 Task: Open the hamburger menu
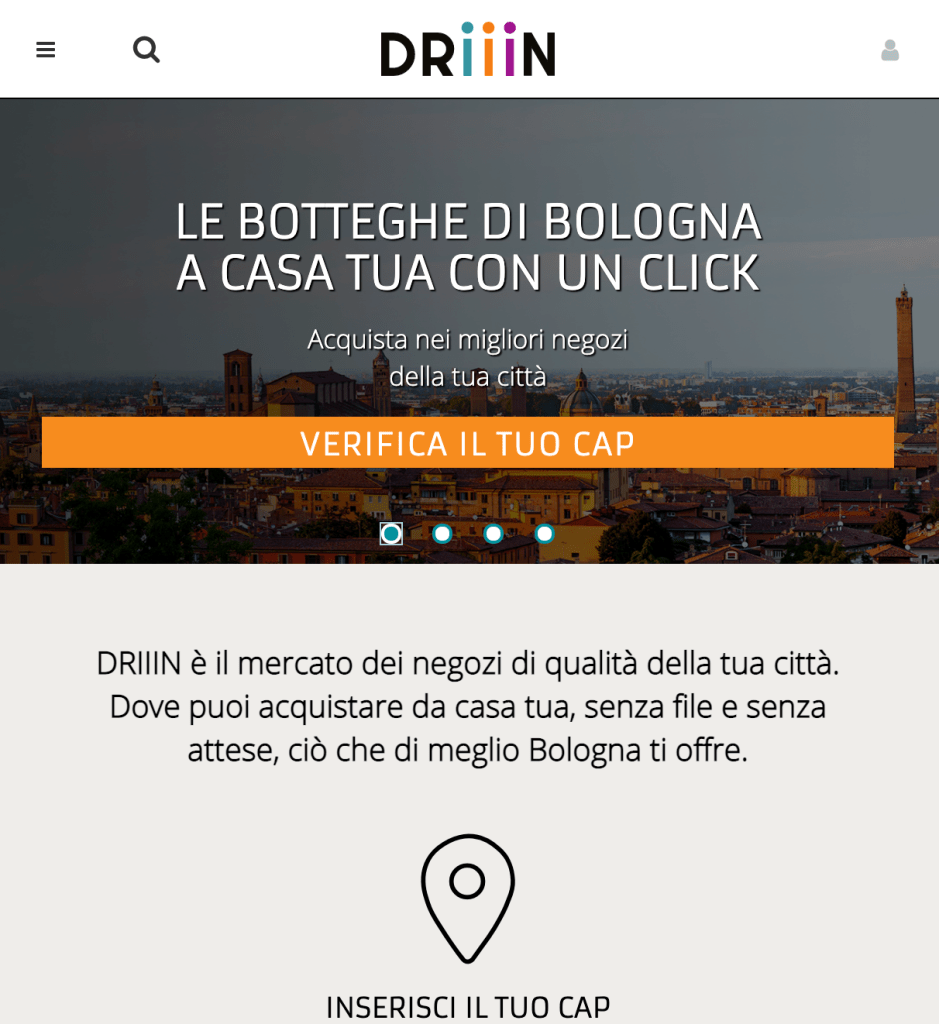pos(46,49)
